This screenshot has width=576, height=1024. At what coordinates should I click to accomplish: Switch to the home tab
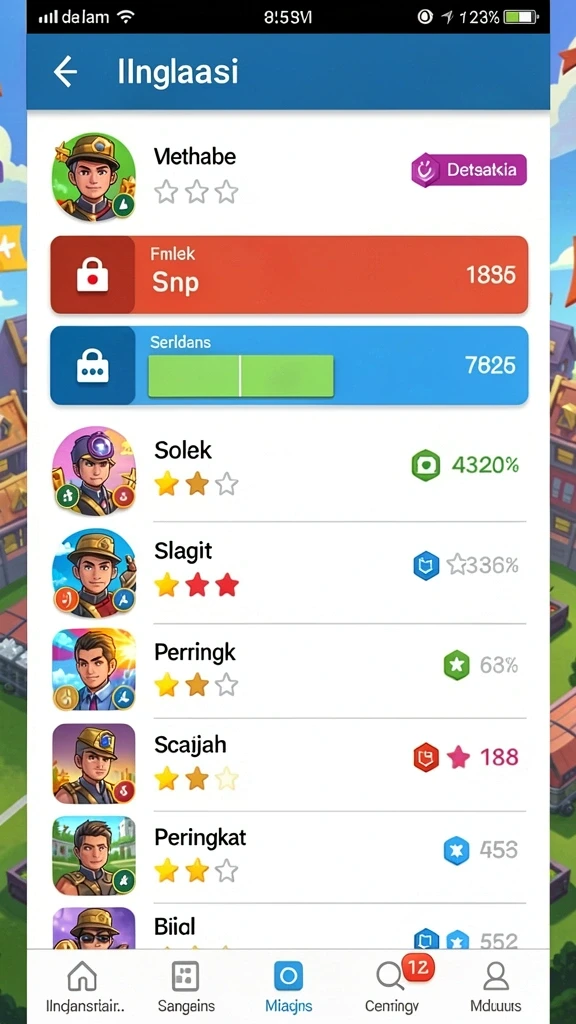point(82,986)
